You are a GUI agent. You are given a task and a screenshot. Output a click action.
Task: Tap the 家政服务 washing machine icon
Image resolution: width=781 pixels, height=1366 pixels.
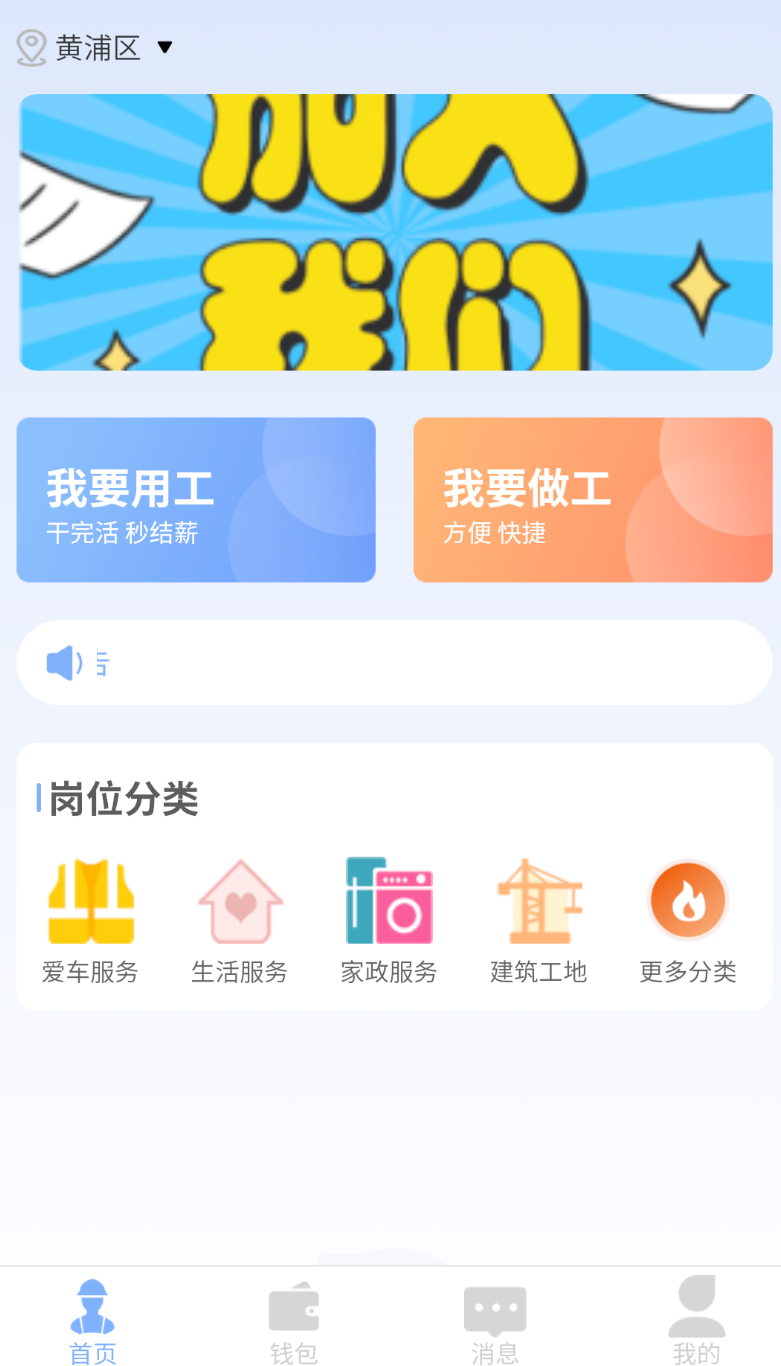[389, 899]
